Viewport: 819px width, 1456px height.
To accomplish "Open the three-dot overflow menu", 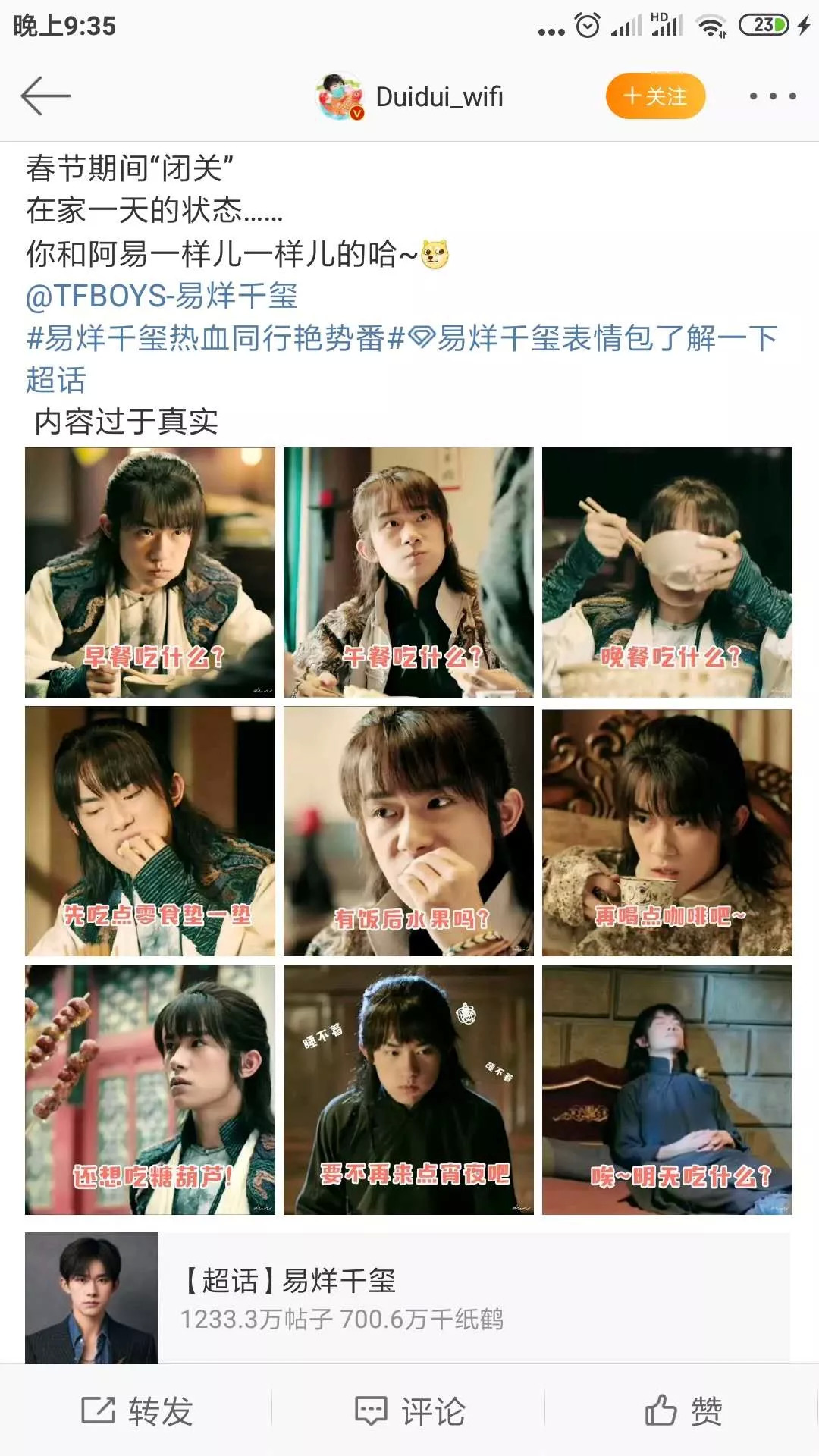I will coord(772,96).
